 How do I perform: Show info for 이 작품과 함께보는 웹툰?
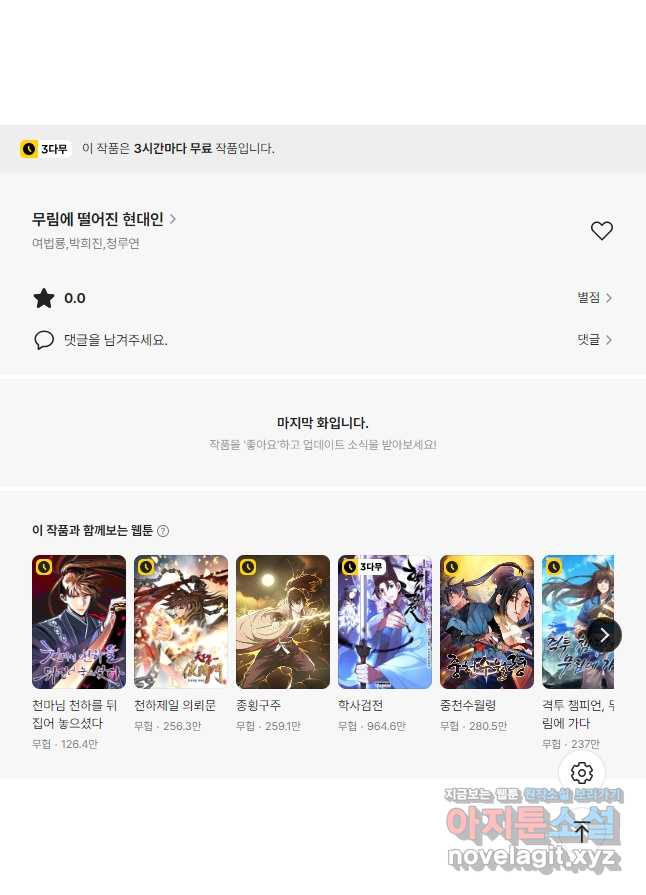[163, 531]
